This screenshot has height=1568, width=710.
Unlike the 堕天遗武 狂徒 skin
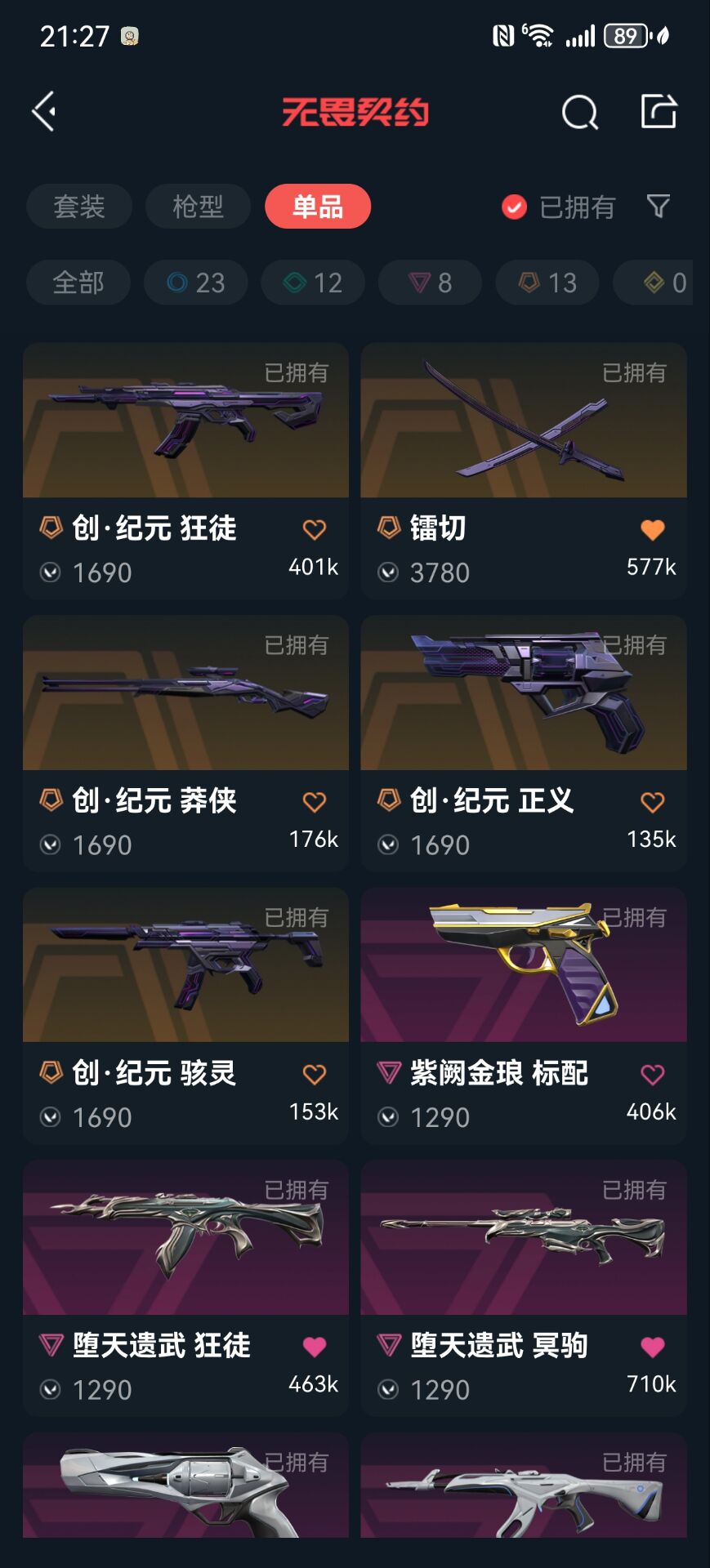(x=315, y=1347)
